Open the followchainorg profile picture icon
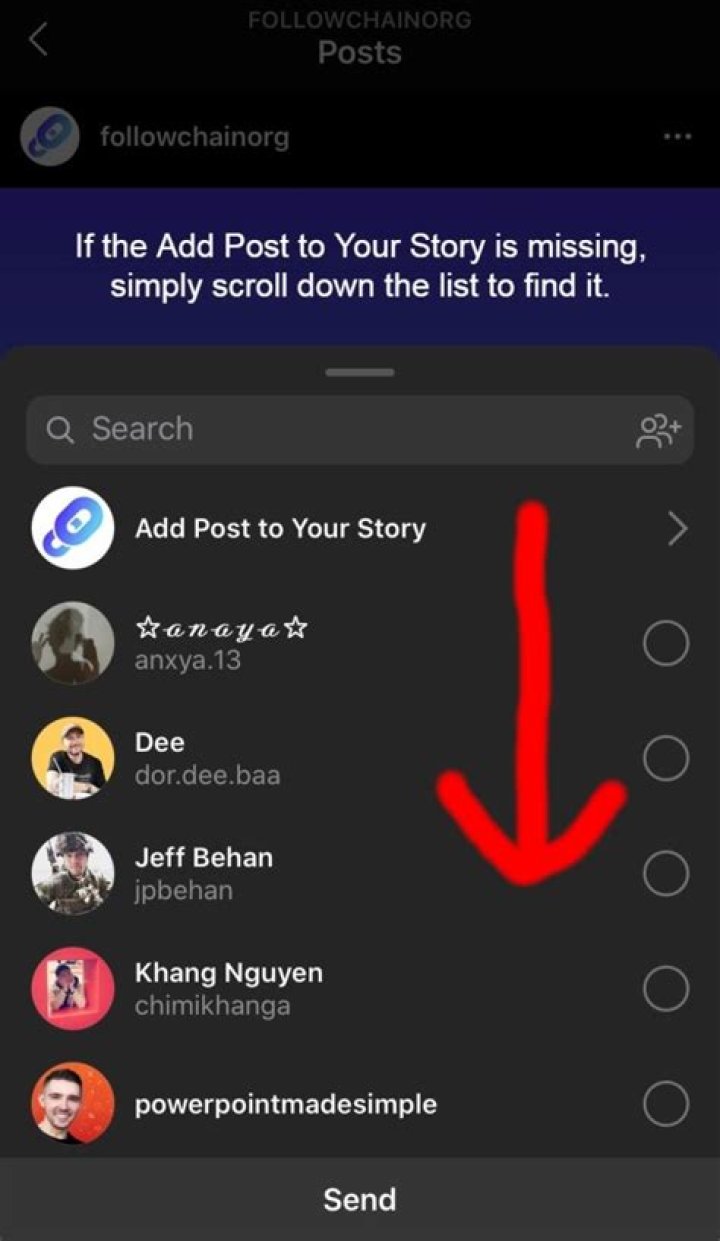The image size is (720, 1241). click(48, 136)
